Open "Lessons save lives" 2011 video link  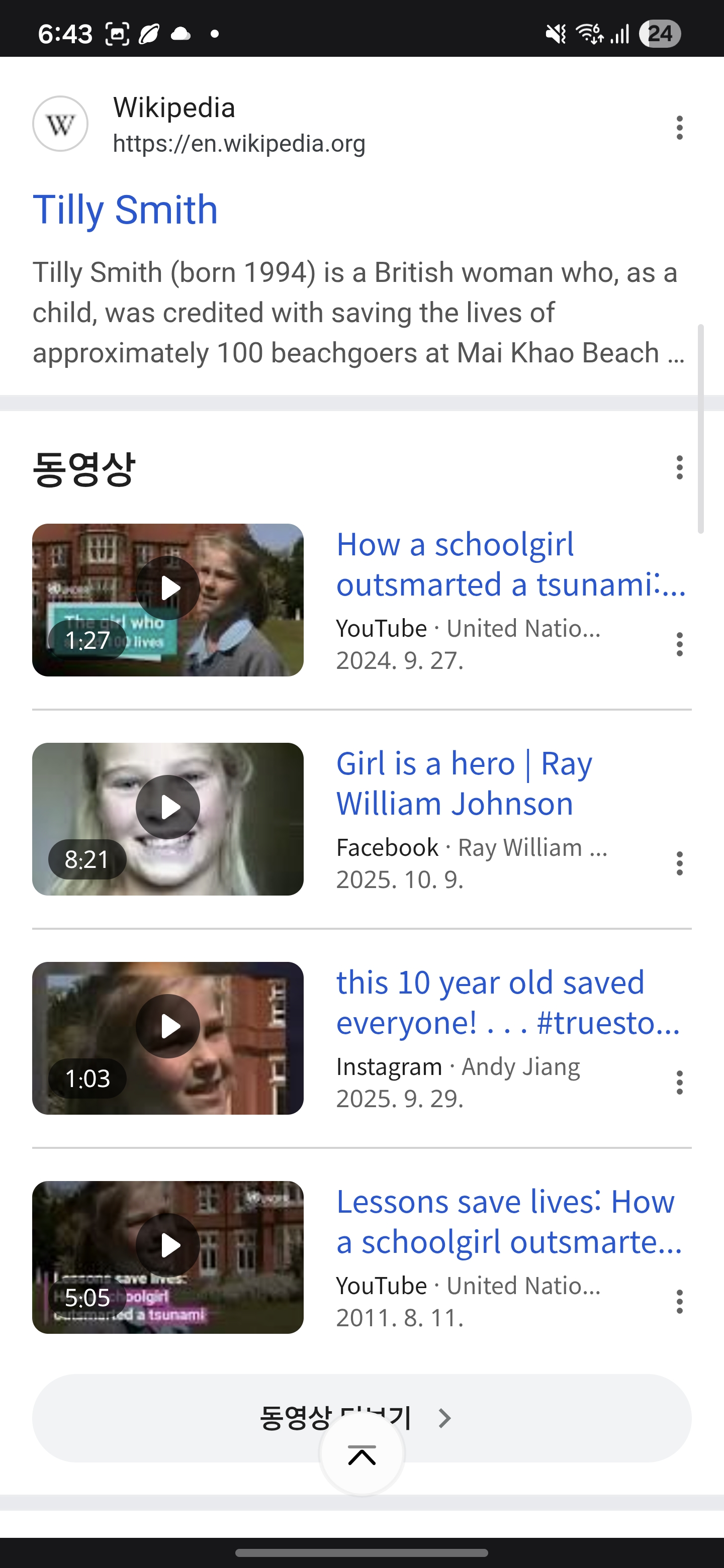[x=508, y=1221]
